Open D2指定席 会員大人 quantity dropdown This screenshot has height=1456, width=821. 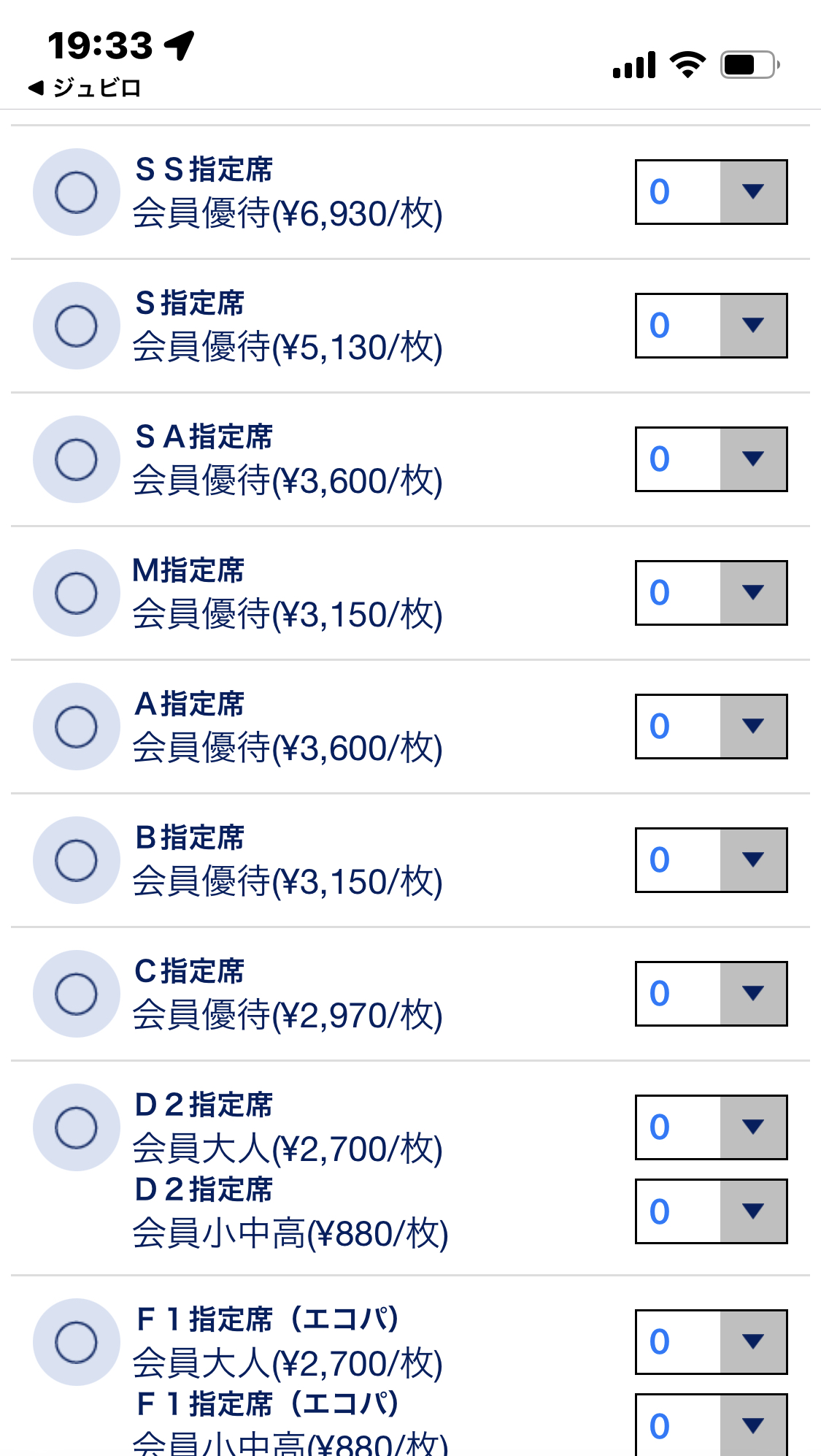click(712, 1127)
